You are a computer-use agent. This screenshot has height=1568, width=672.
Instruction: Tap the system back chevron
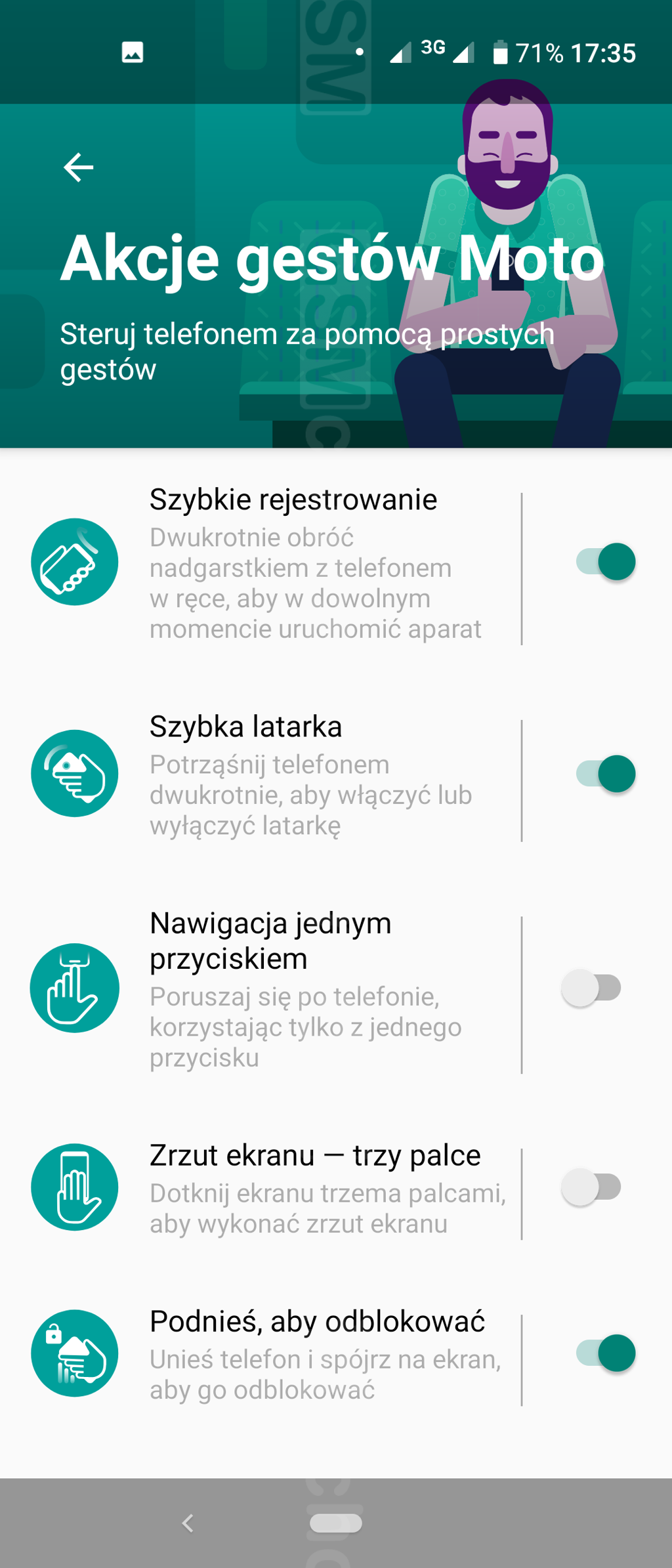(x=188, y=1523)
